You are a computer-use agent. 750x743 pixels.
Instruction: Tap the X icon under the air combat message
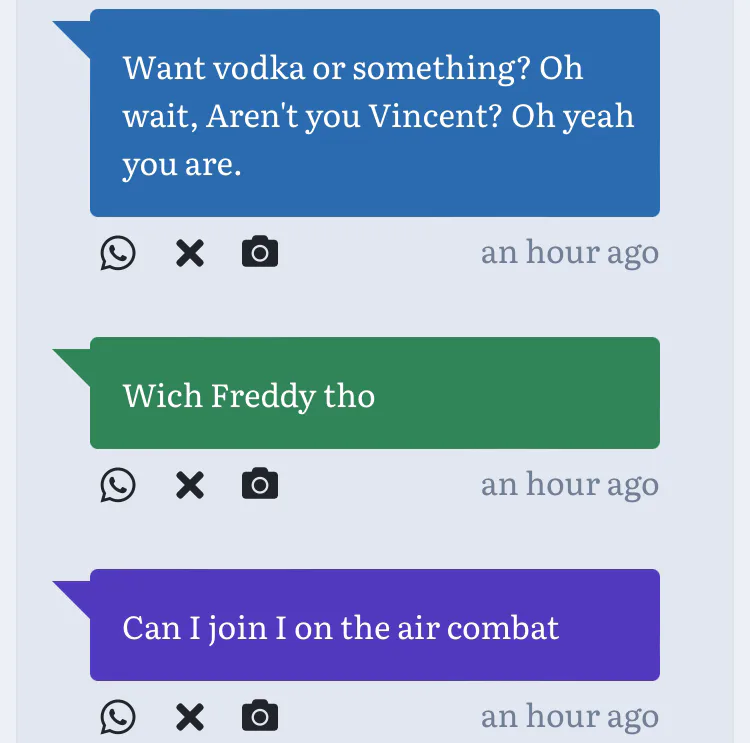pyautogui.click(x=190, y=716)
